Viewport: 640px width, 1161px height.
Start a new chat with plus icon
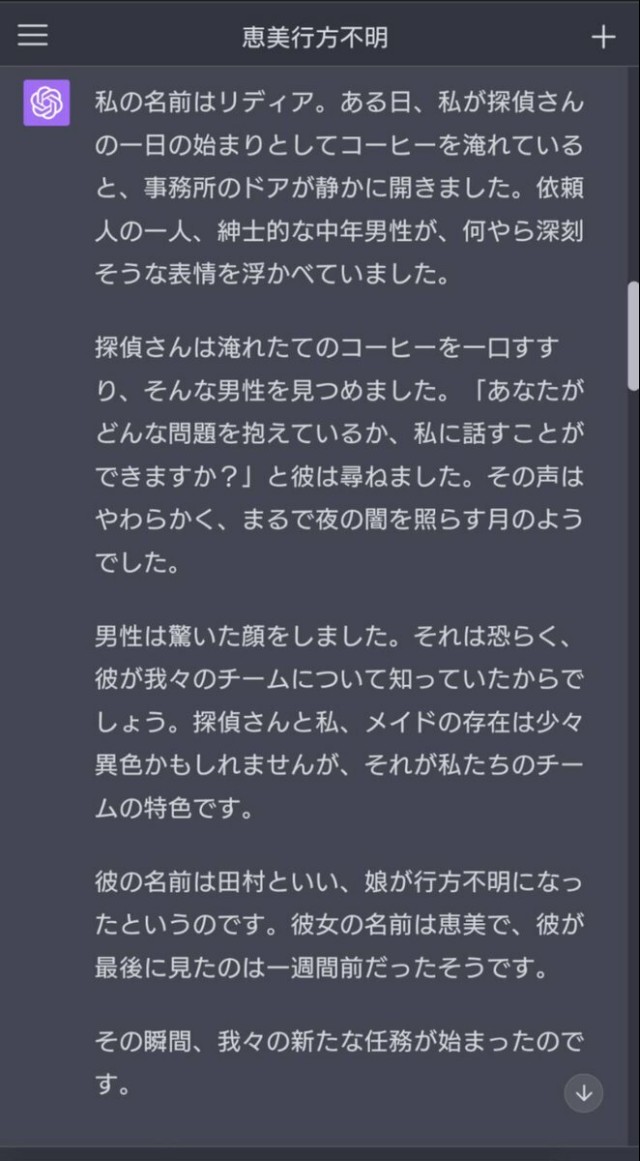(603, 37)
